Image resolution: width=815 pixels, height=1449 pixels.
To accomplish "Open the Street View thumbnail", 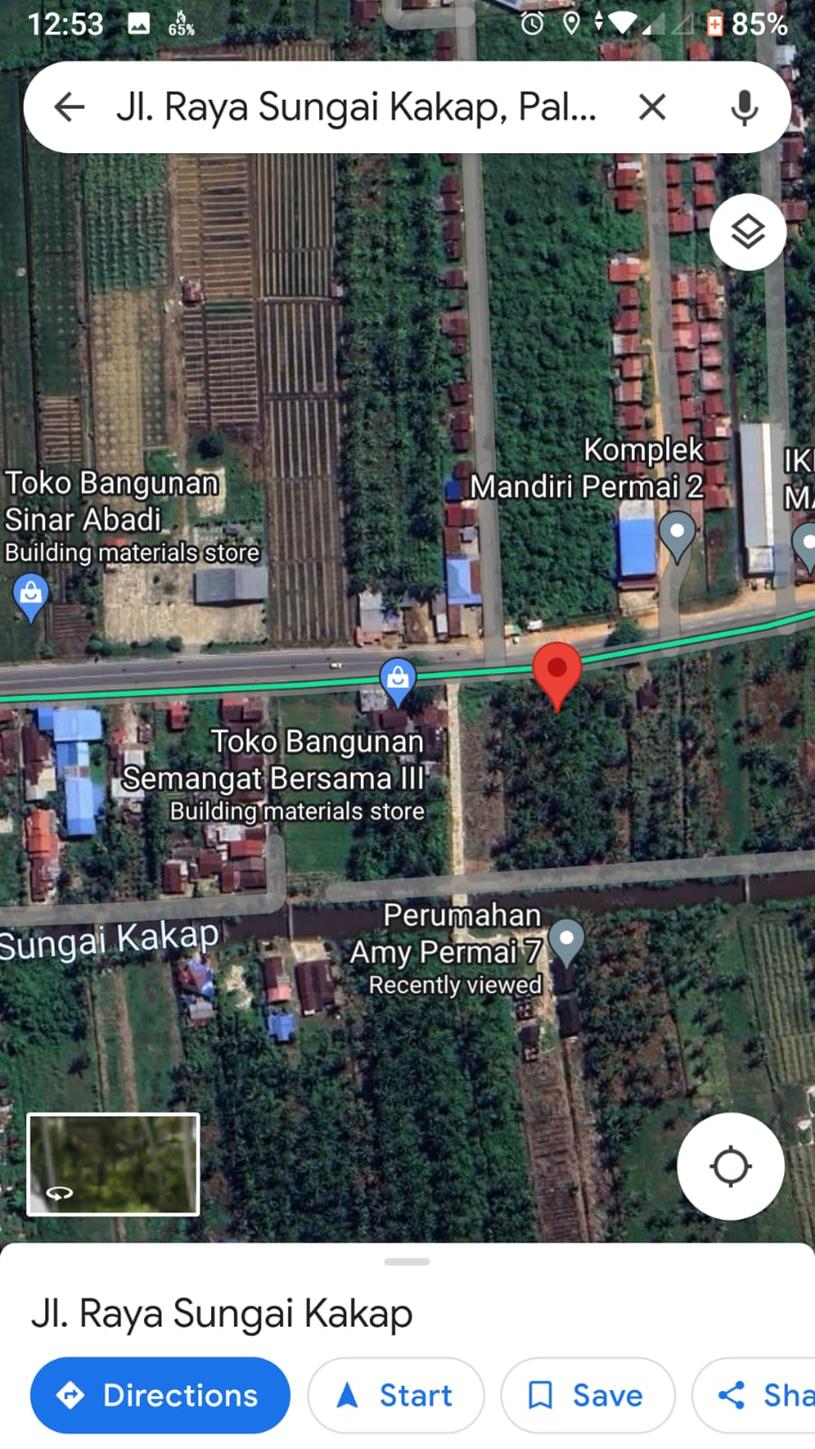I will click(x=113, y=1164).
